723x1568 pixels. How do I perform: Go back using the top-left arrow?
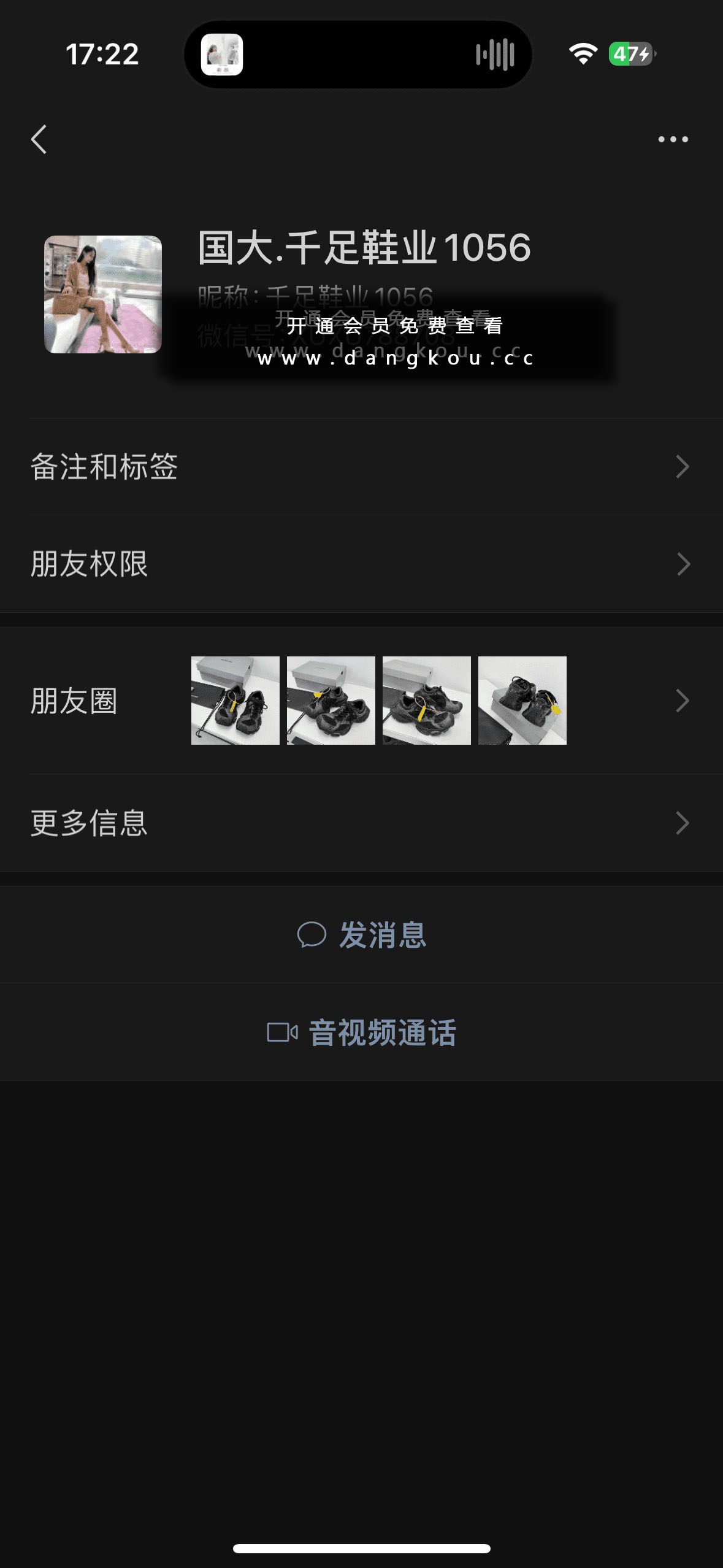[x=39, y=139]
